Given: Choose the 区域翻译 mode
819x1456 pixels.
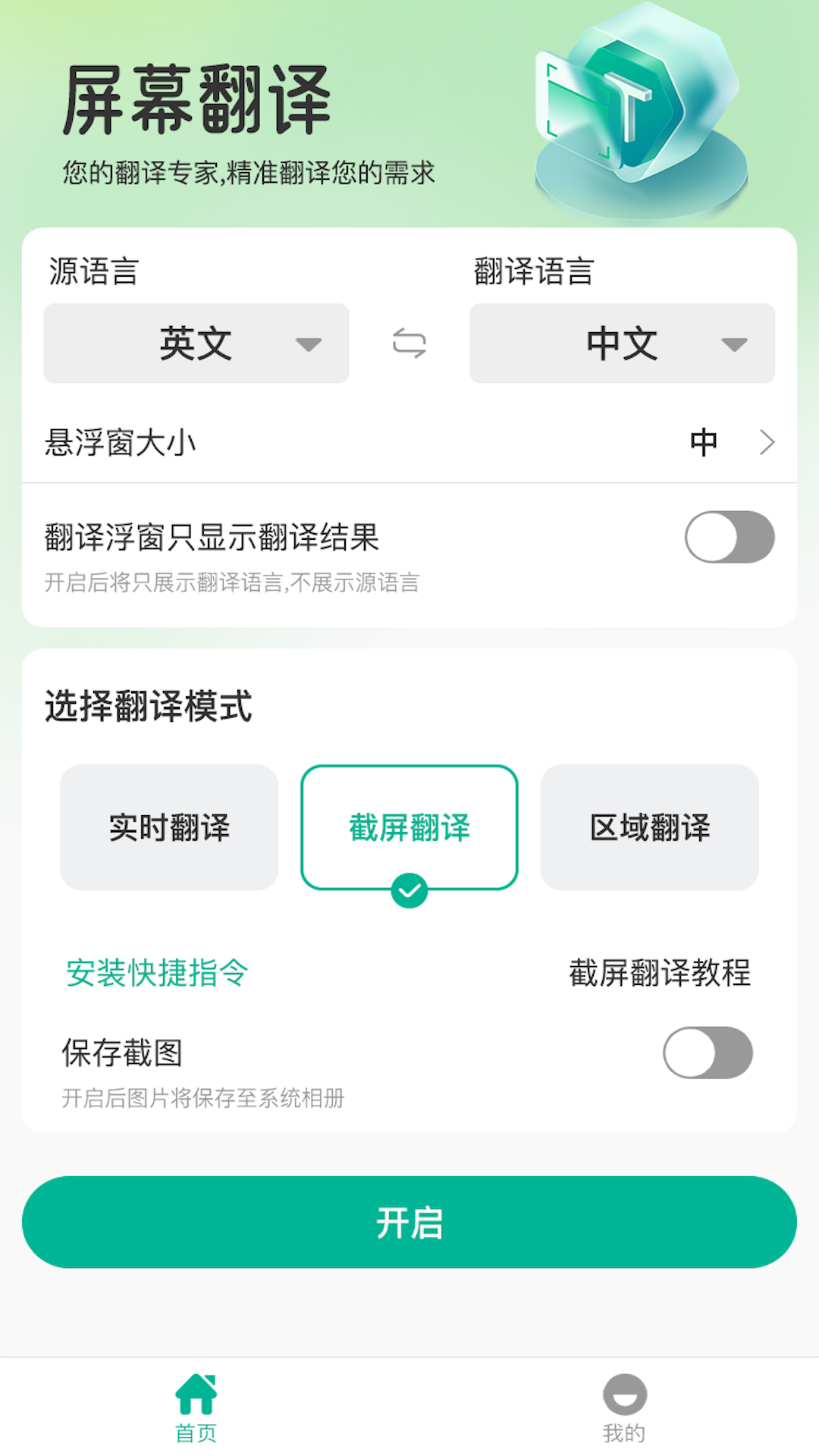Looking at the screenshot, I should click(650, 827).
